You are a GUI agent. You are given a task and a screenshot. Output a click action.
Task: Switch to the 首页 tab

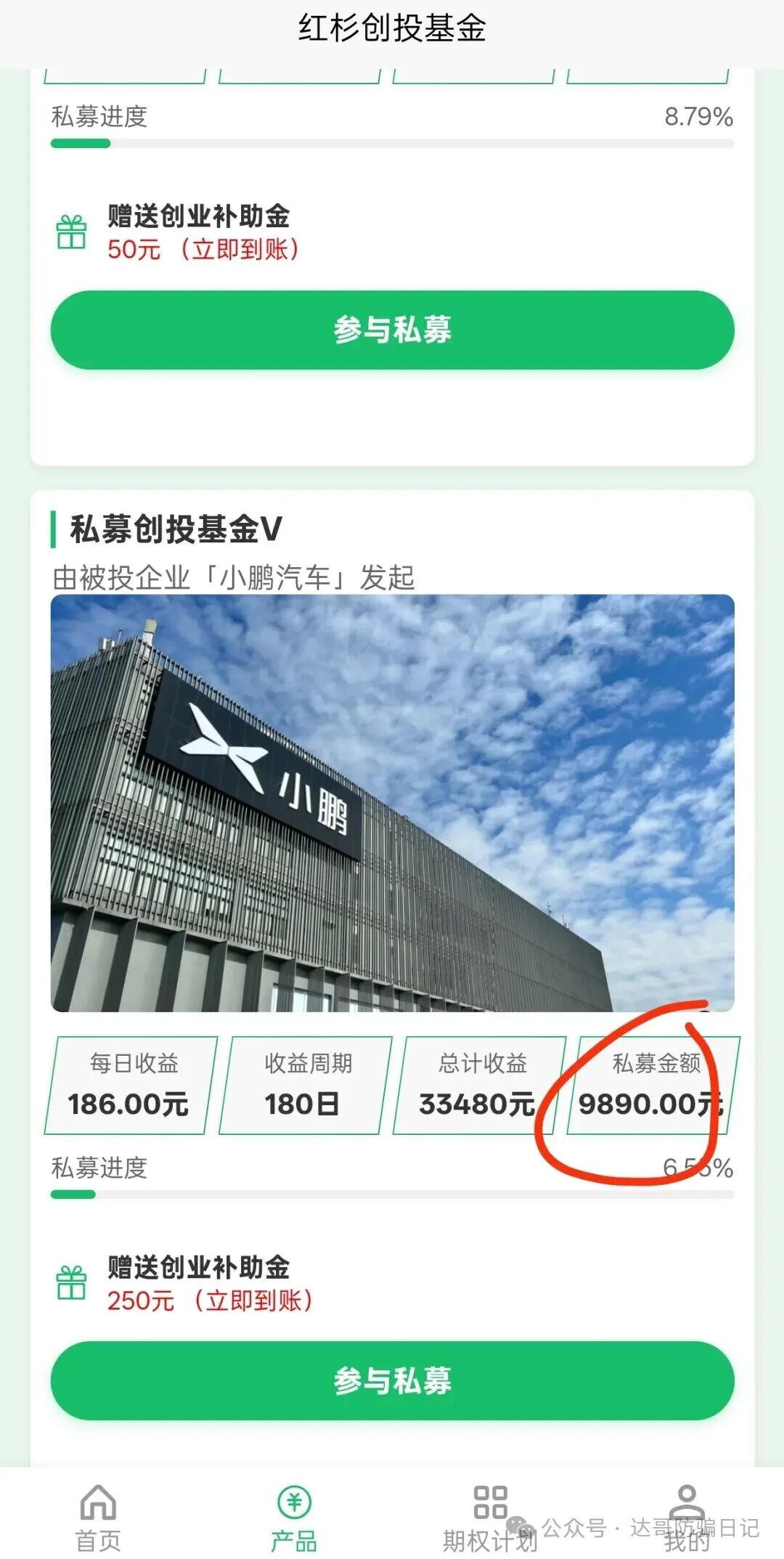98,1517
